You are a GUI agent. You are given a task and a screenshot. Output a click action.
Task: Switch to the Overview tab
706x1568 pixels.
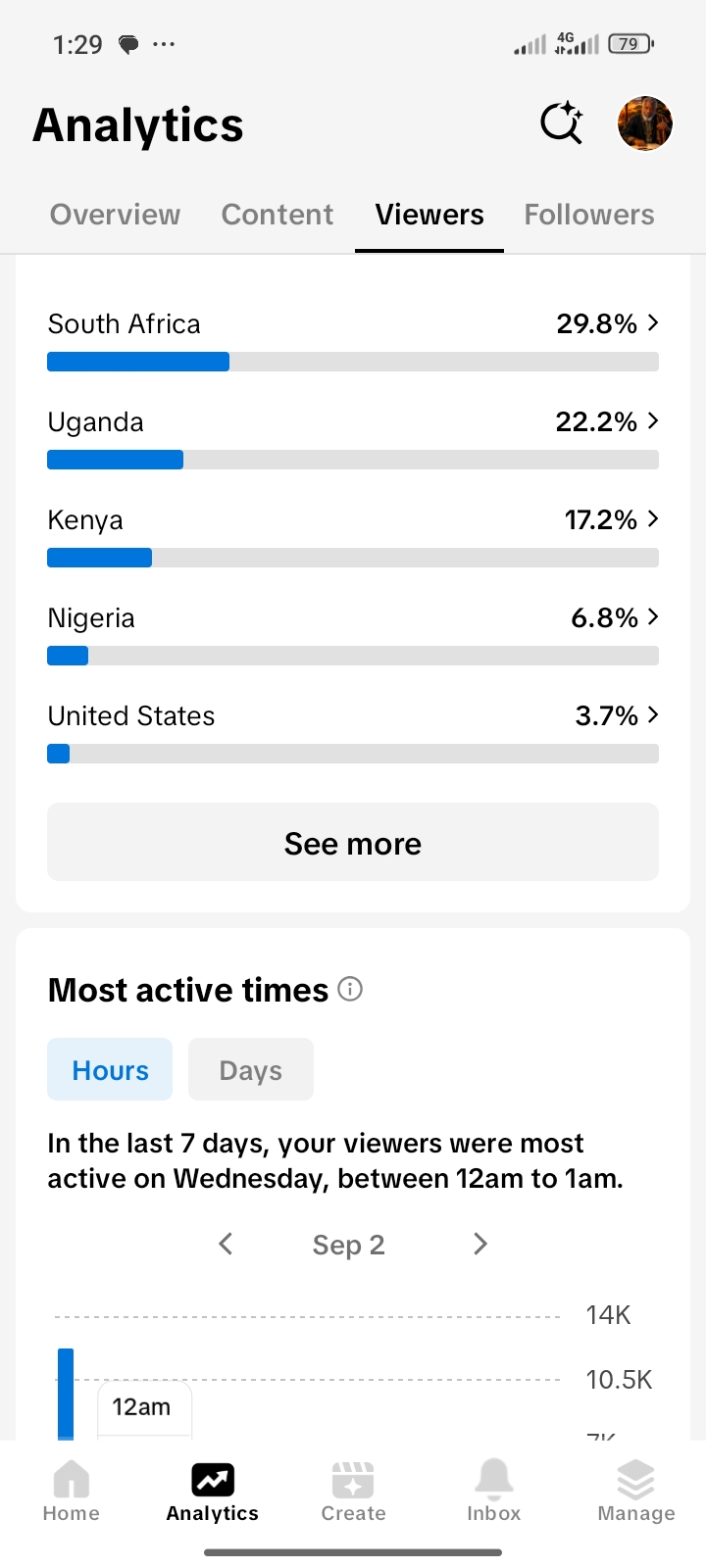(115, 215)
